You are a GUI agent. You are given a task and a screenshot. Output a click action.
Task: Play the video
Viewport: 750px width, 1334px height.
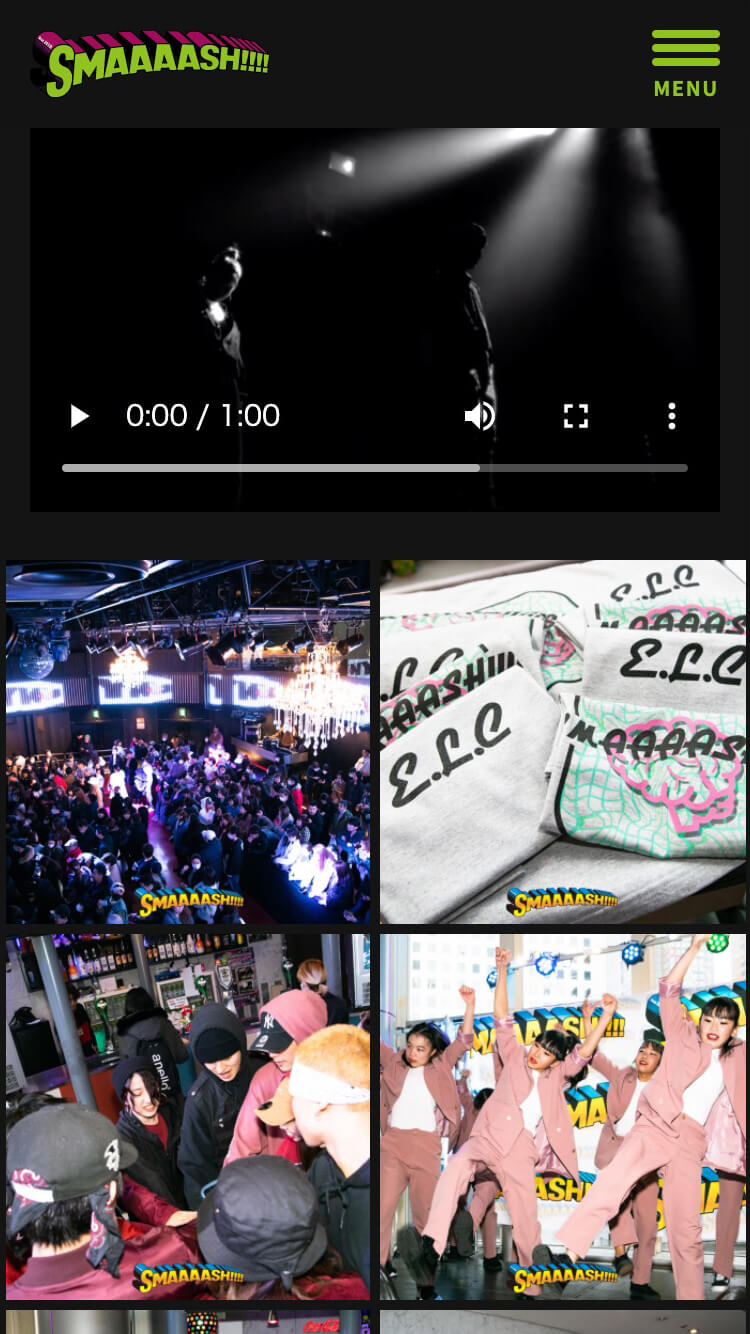(x=80, y=416)
